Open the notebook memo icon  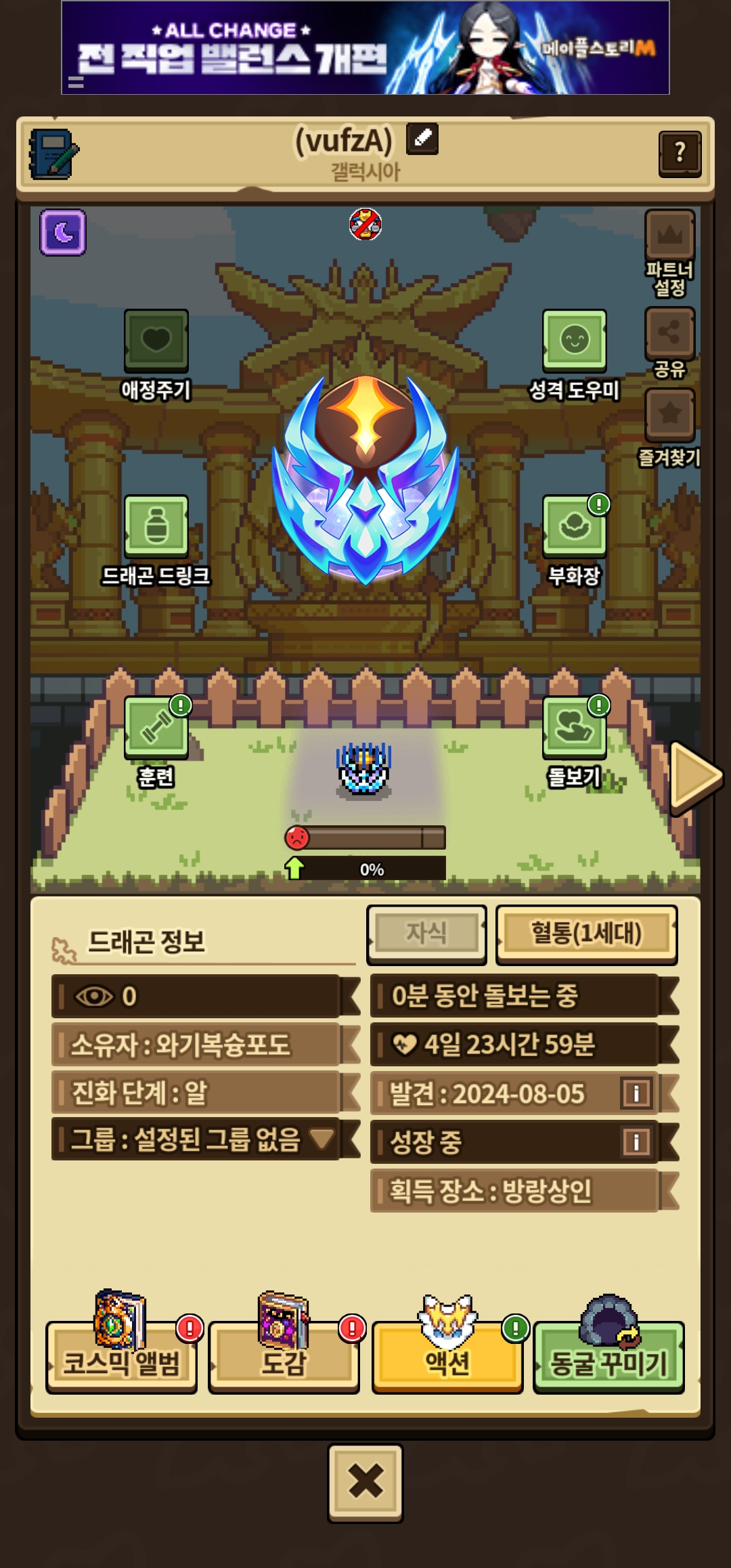(53, 154)
